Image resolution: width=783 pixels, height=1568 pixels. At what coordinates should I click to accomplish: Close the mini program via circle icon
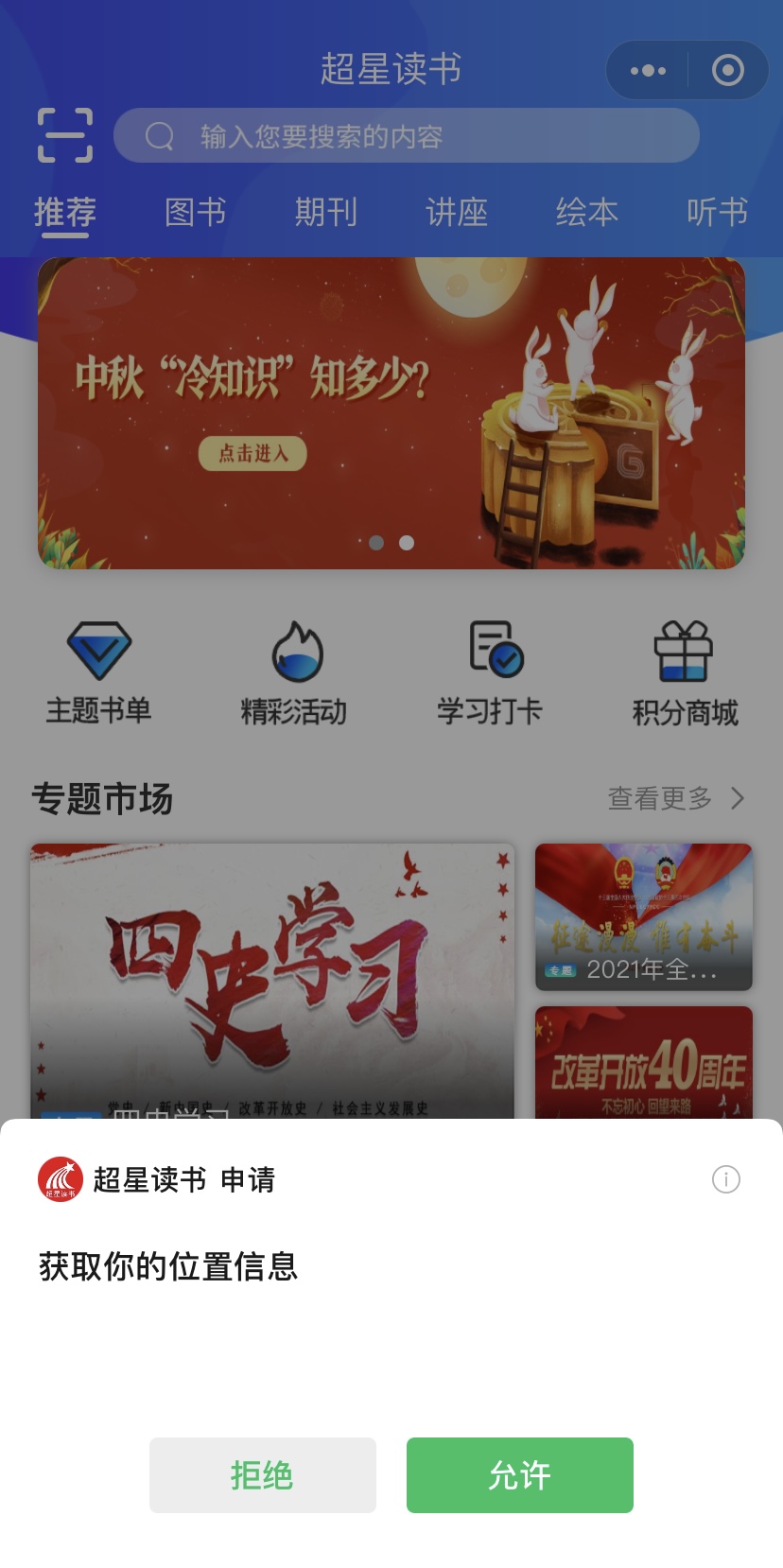[x=727, y=71]
